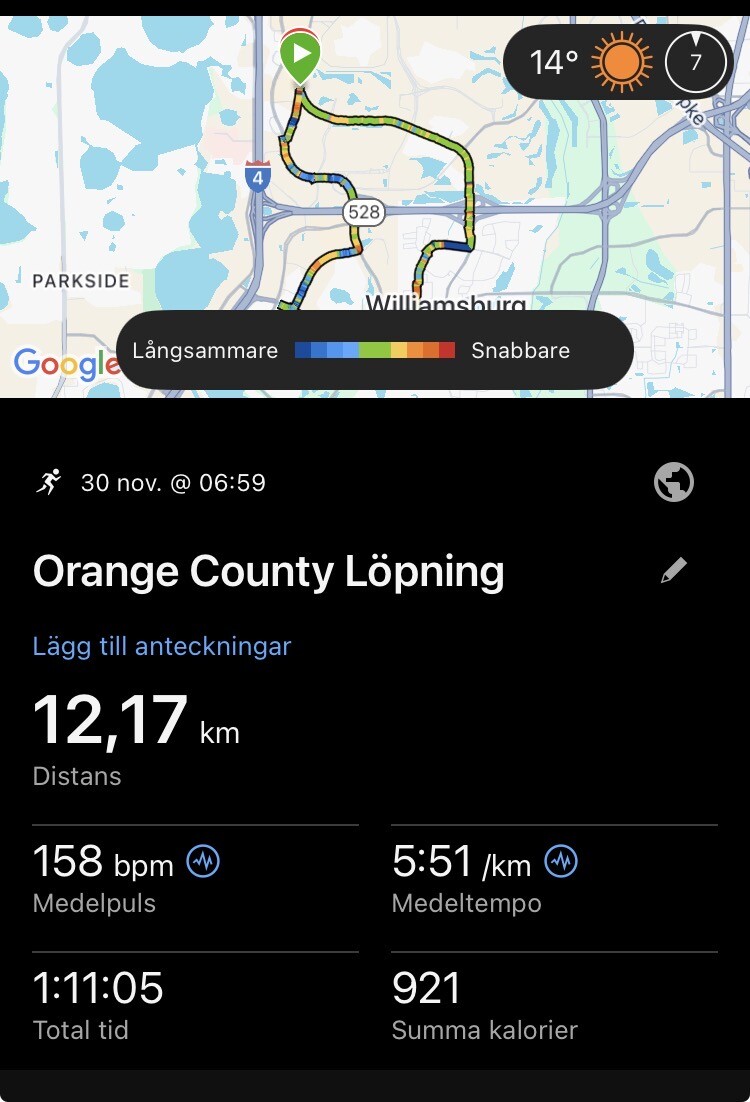Tap the green start marker on the map
750x1102 pixels.
[x=299, y=55]
